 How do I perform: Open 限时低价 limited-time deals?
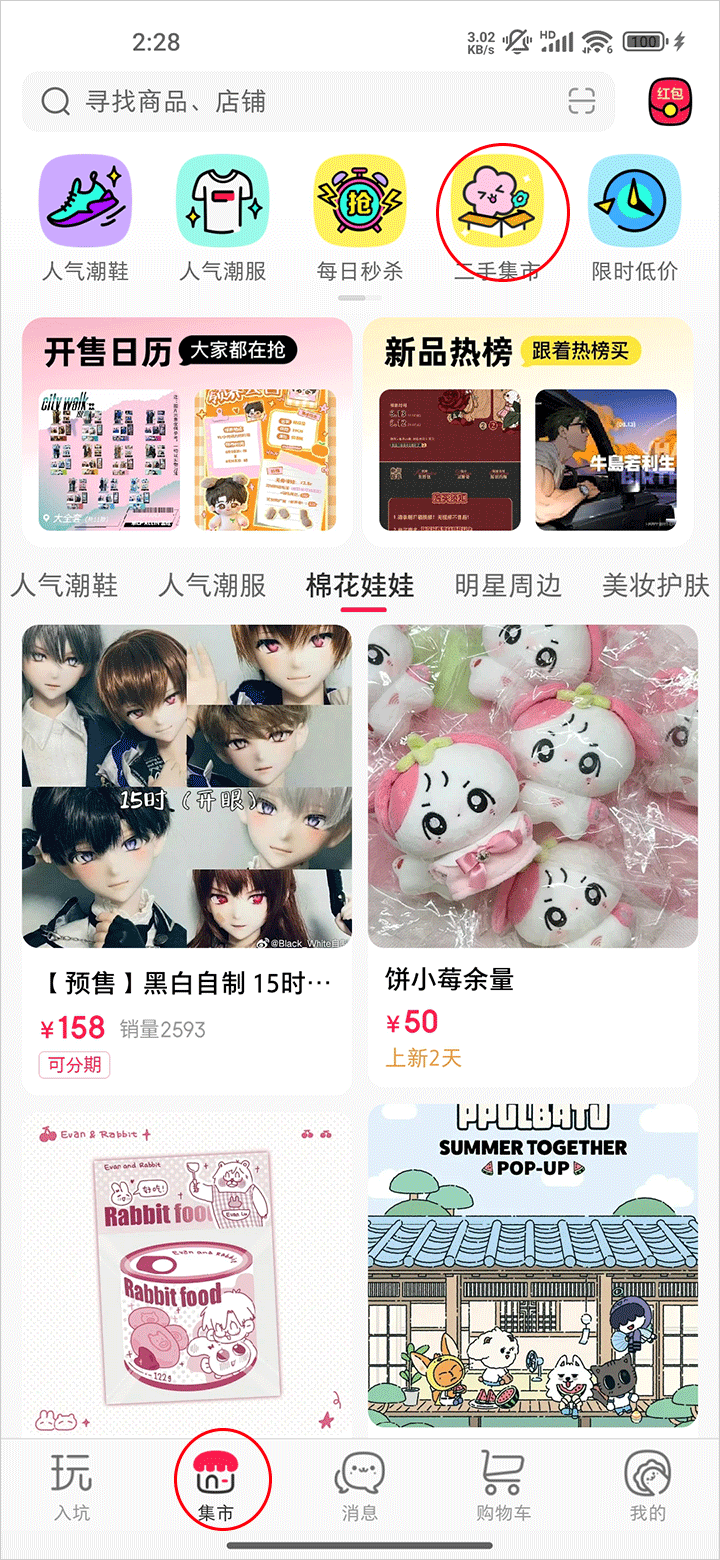coord(635,200)
